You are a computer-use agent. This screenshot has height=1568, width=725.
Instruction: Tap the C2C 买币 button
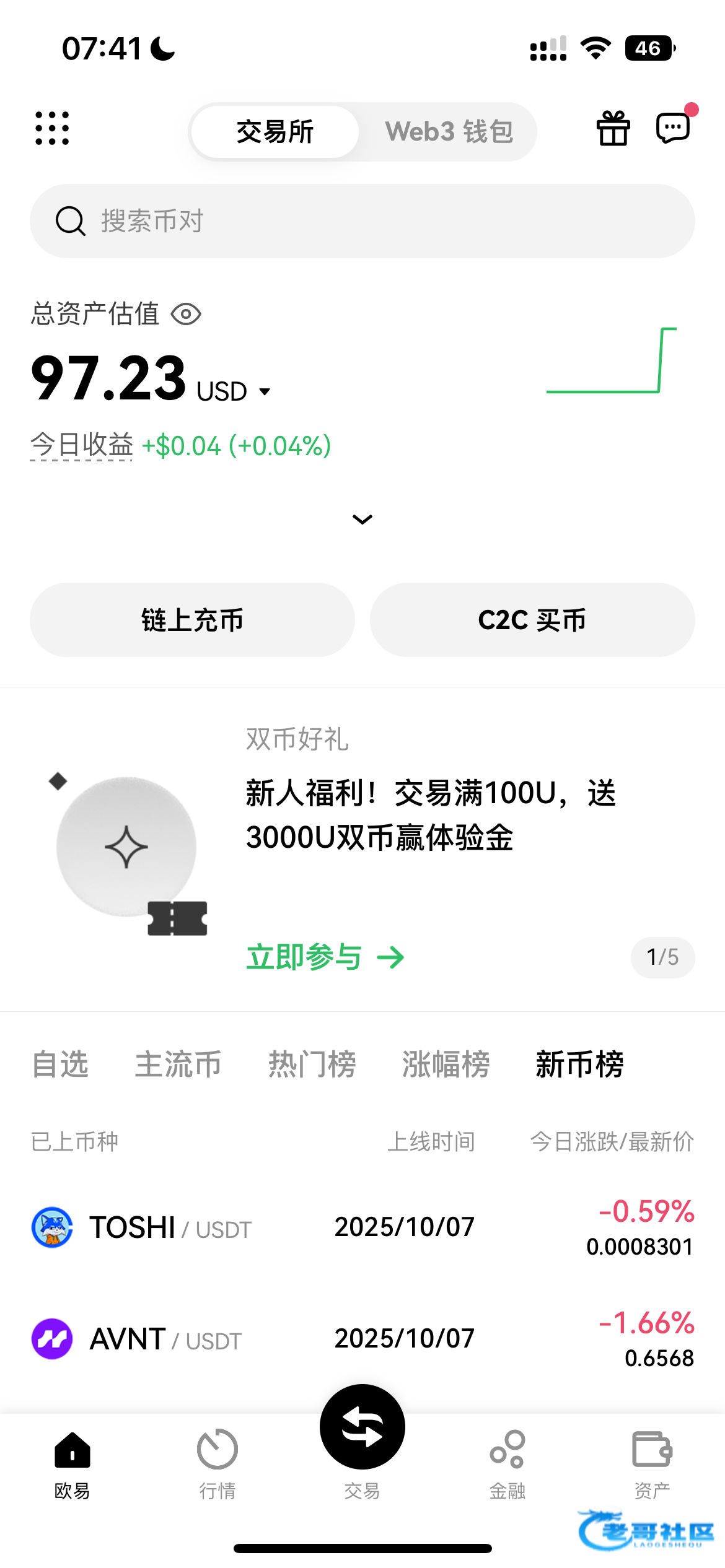coord(532,620)
